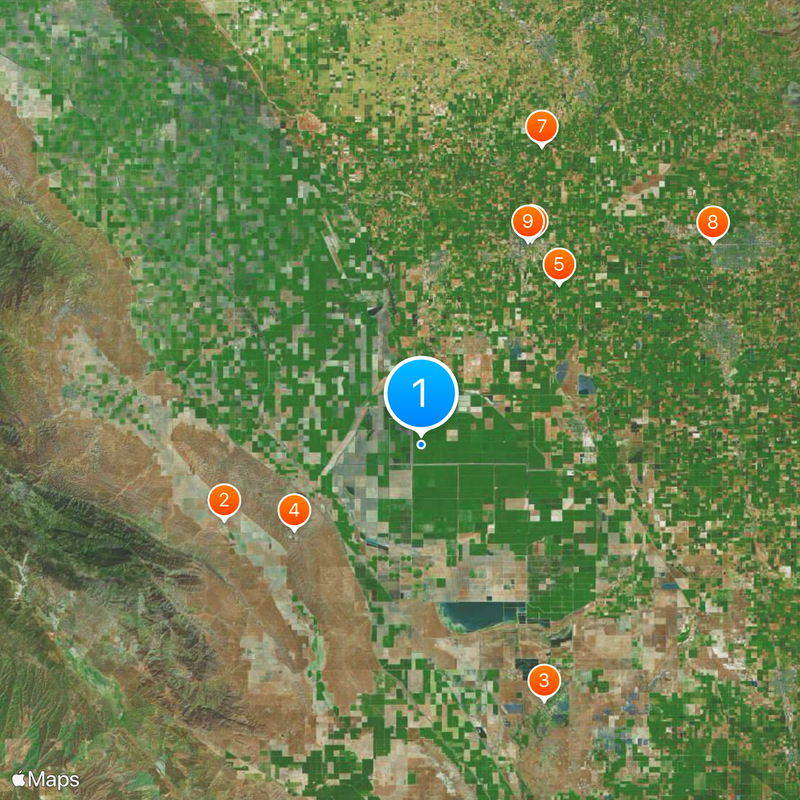The height and width of the screenshot is (800, 800).
Task: Tap the orange pin numbered 5
Action: (559, 265)
